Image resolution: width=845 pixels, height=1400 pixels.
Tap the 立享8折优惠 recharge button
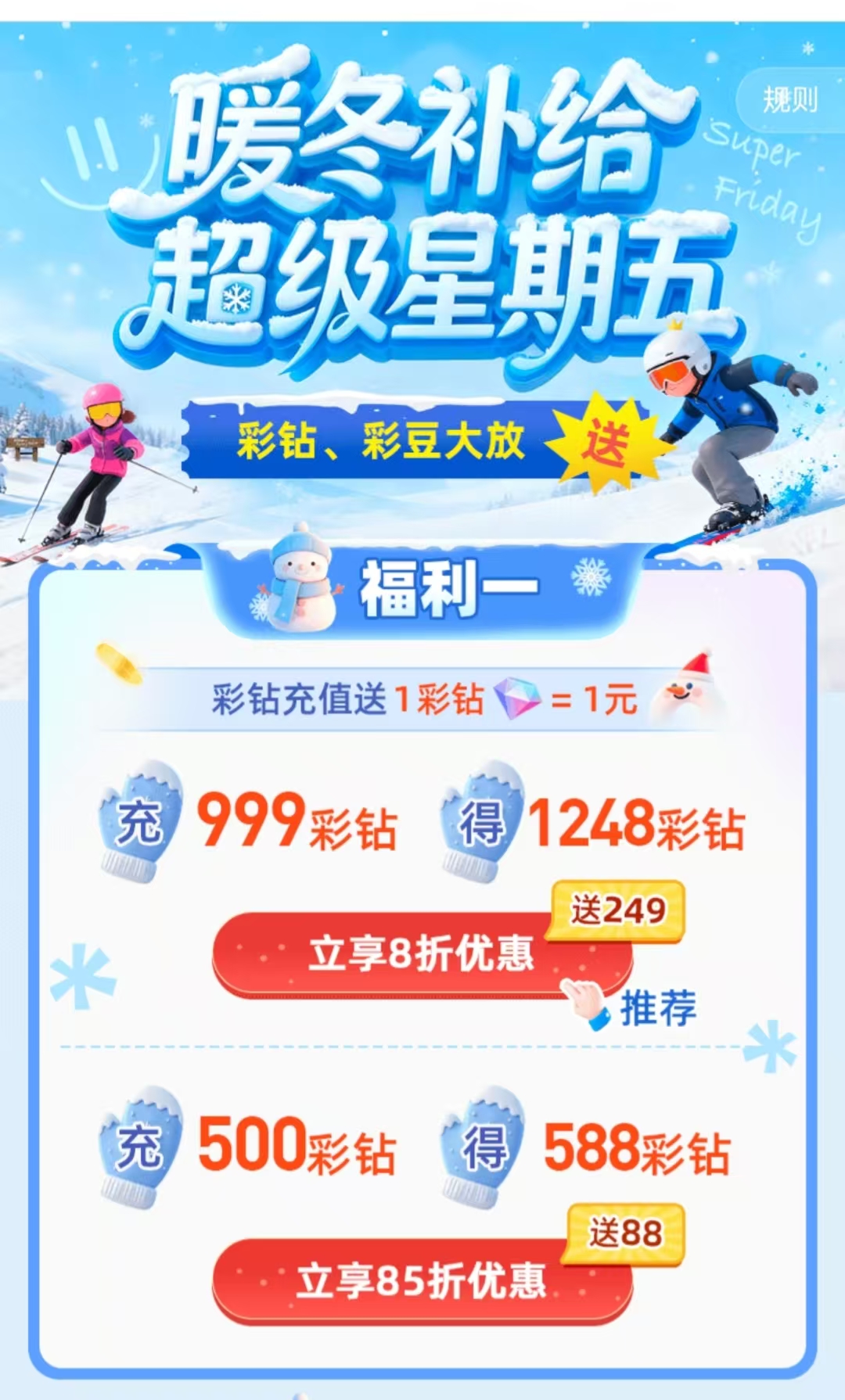tap(421, 954)
